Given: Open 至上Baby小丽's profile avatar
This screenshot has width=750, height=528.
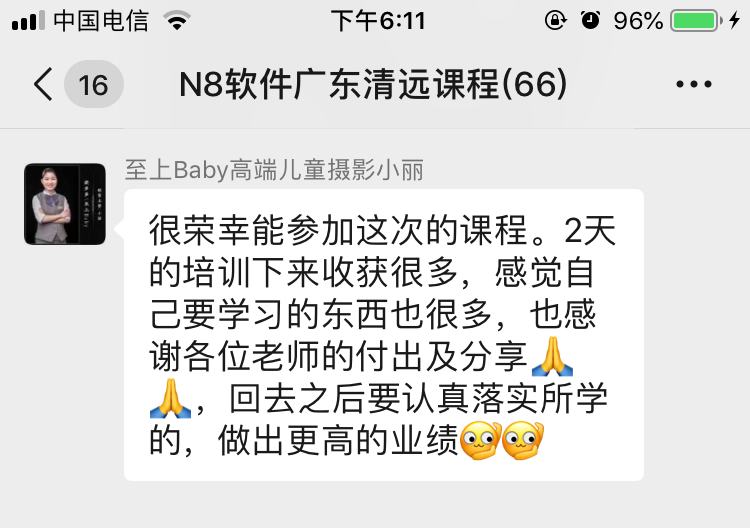Looking at the screenshot, I should [x=65, y=204].
